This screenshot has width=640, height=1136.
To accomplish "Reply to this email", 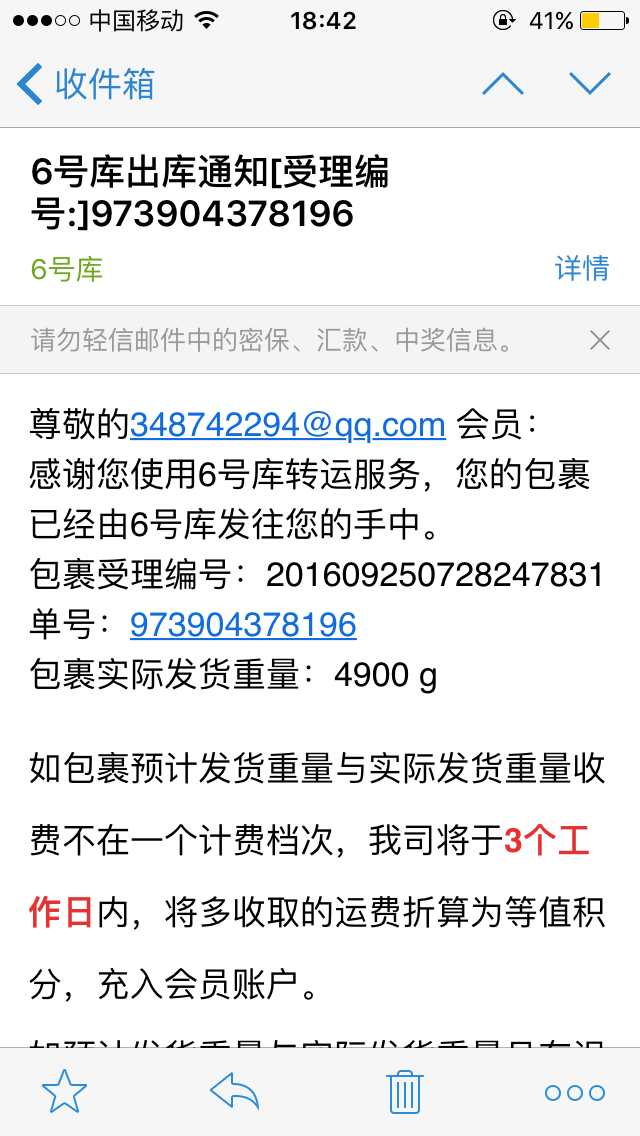I will (234, 1092).
